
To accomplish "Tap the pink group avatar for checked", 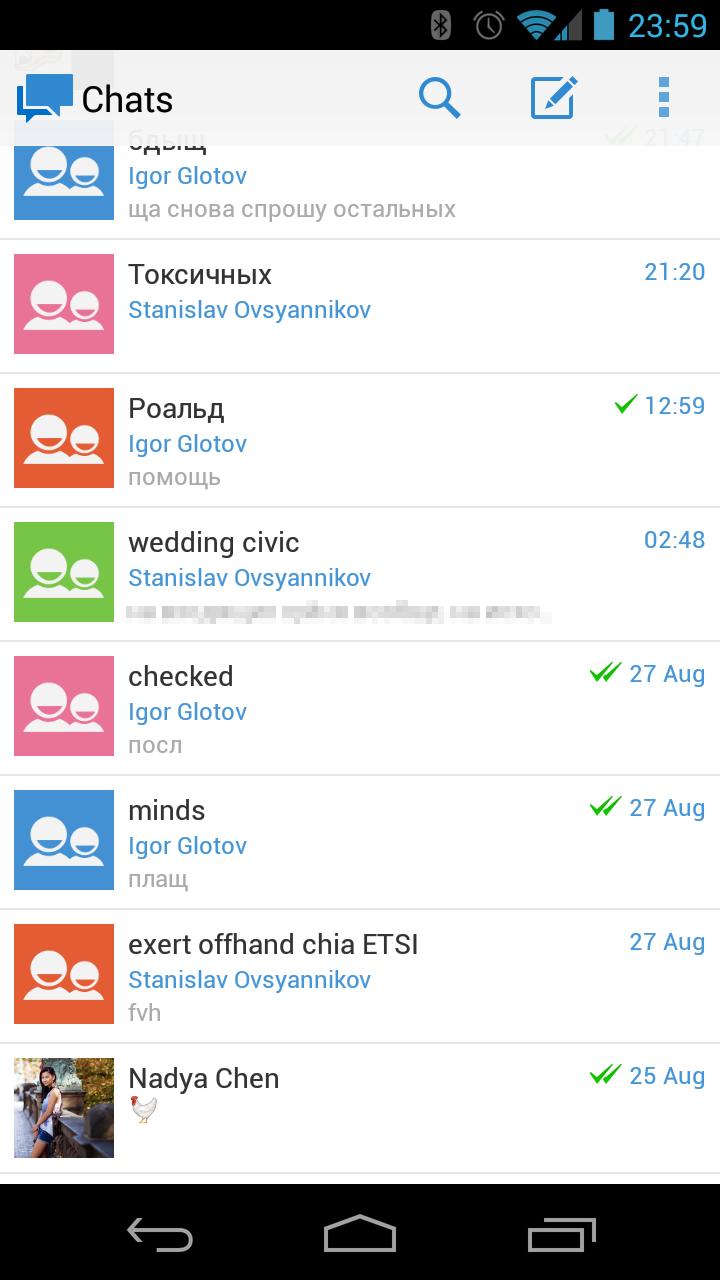I will click(x=63, y=705).
